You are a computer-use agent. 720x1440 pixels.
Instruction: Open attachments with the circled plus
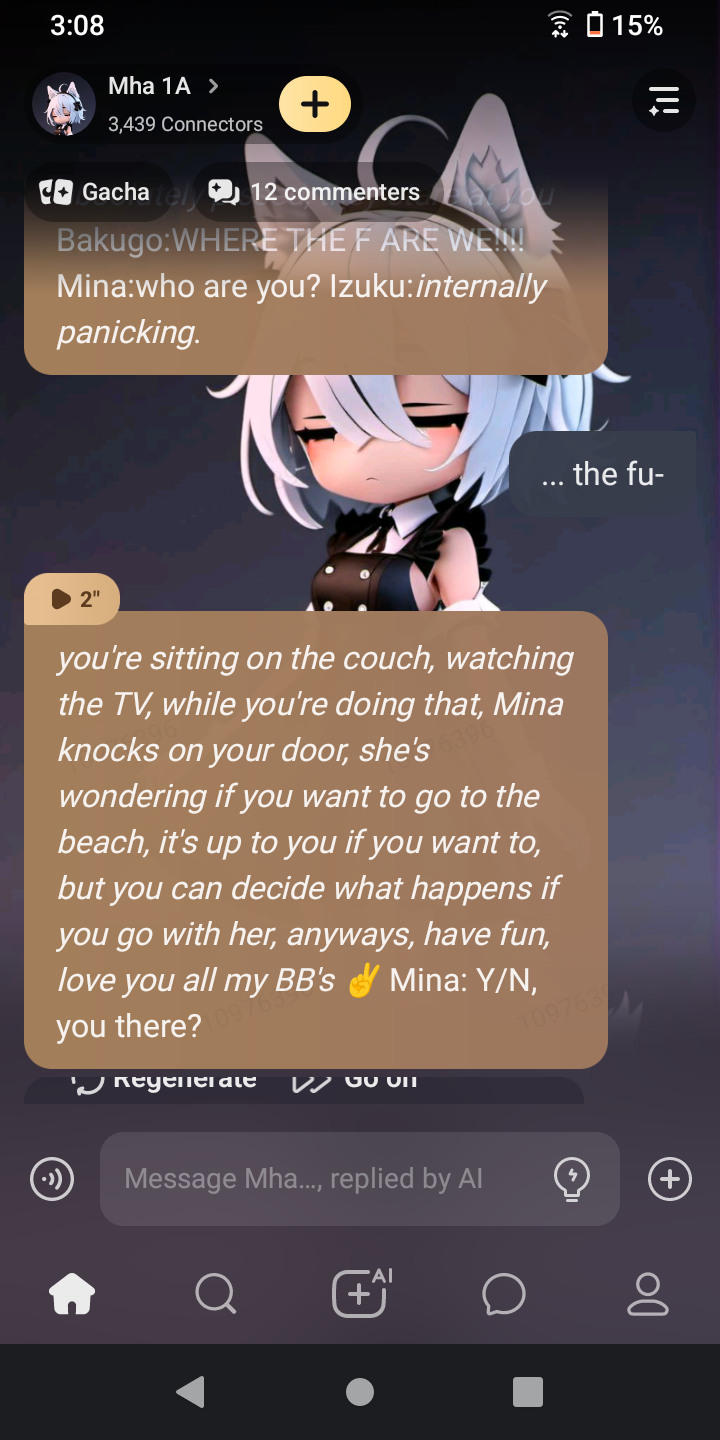coord(669,1179)
